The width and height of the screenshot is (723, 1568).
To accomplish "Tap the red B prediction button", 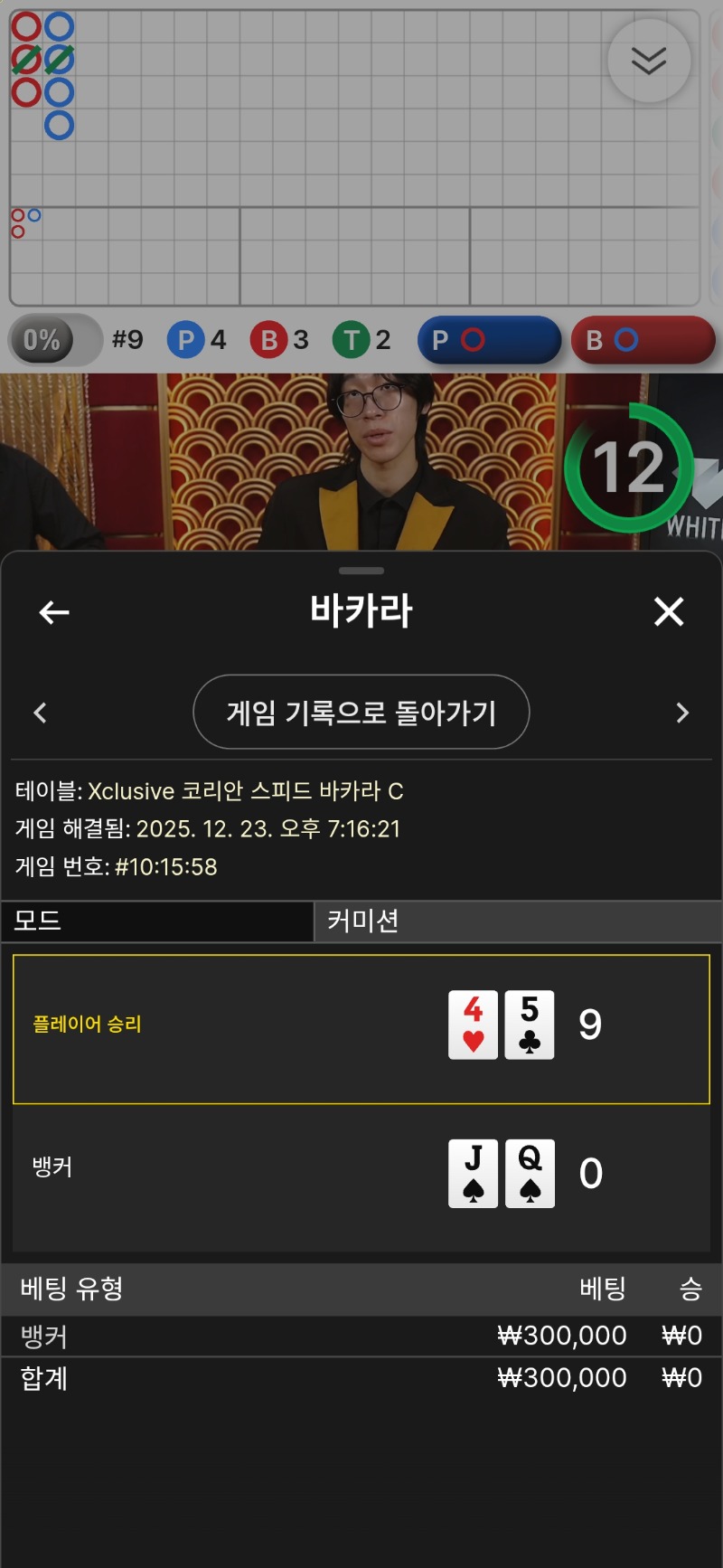I will click(x=643, y=340).
